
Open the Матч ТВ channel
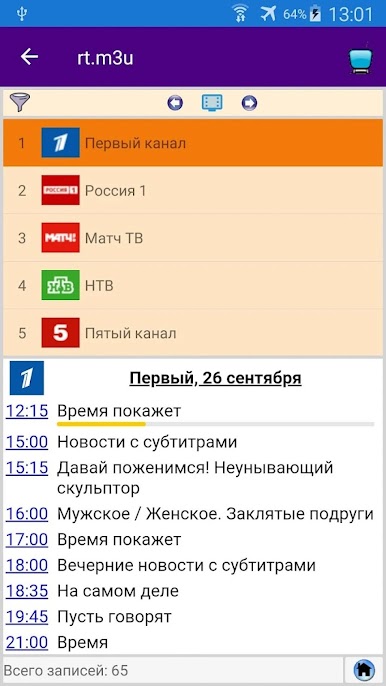(193, 238)
